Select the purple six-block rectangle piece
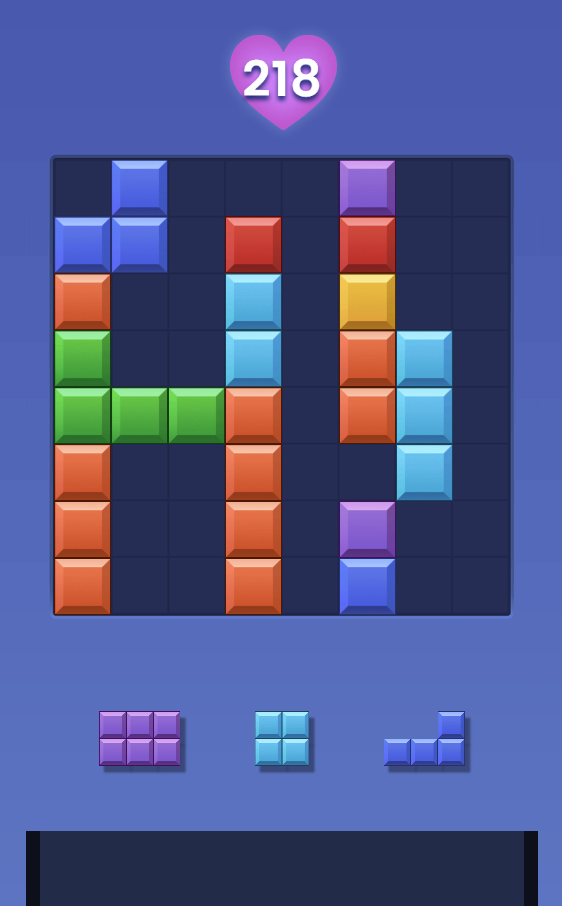The width and height of the screenshot is (562, 906). 139,738
